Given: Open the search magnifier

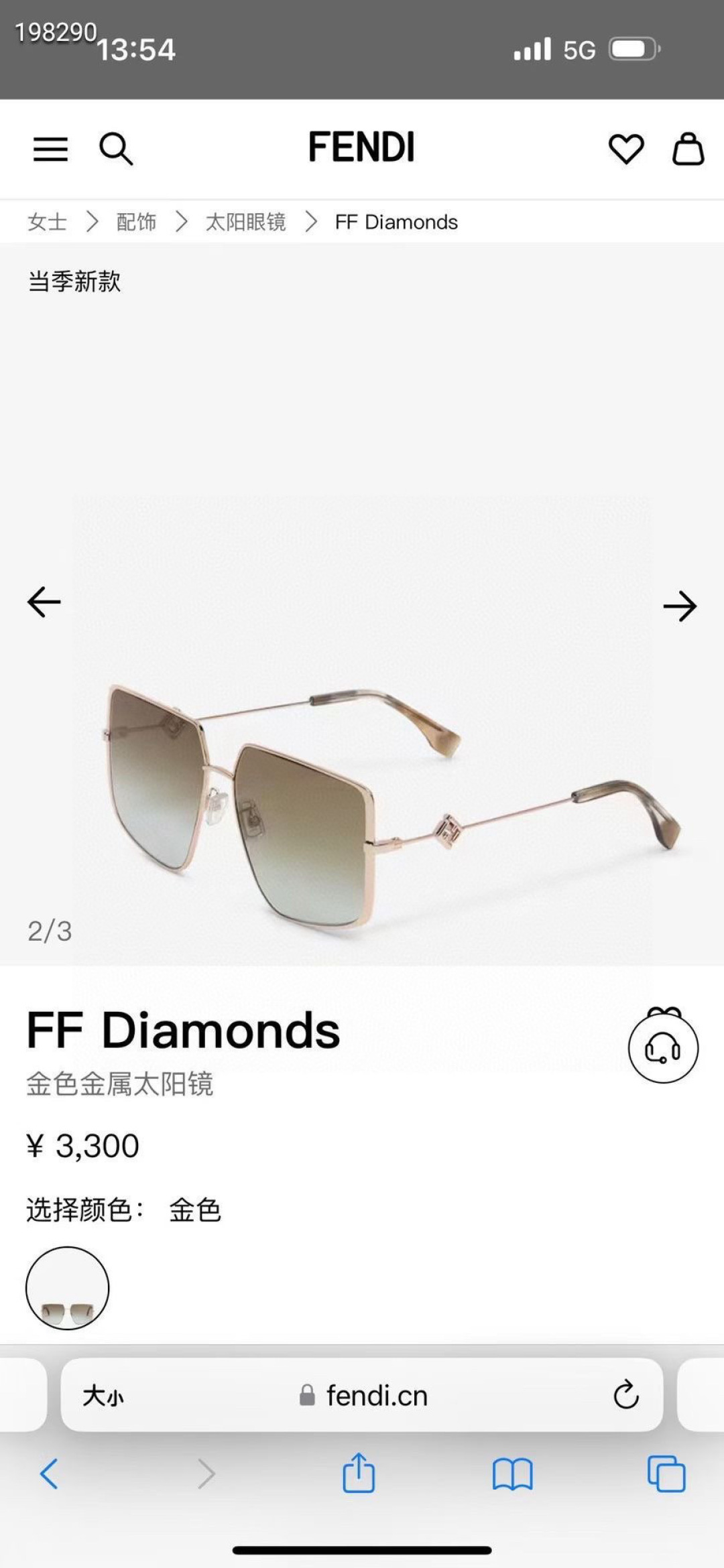Looking at the screenshot, I should click(x=116, y=149).
